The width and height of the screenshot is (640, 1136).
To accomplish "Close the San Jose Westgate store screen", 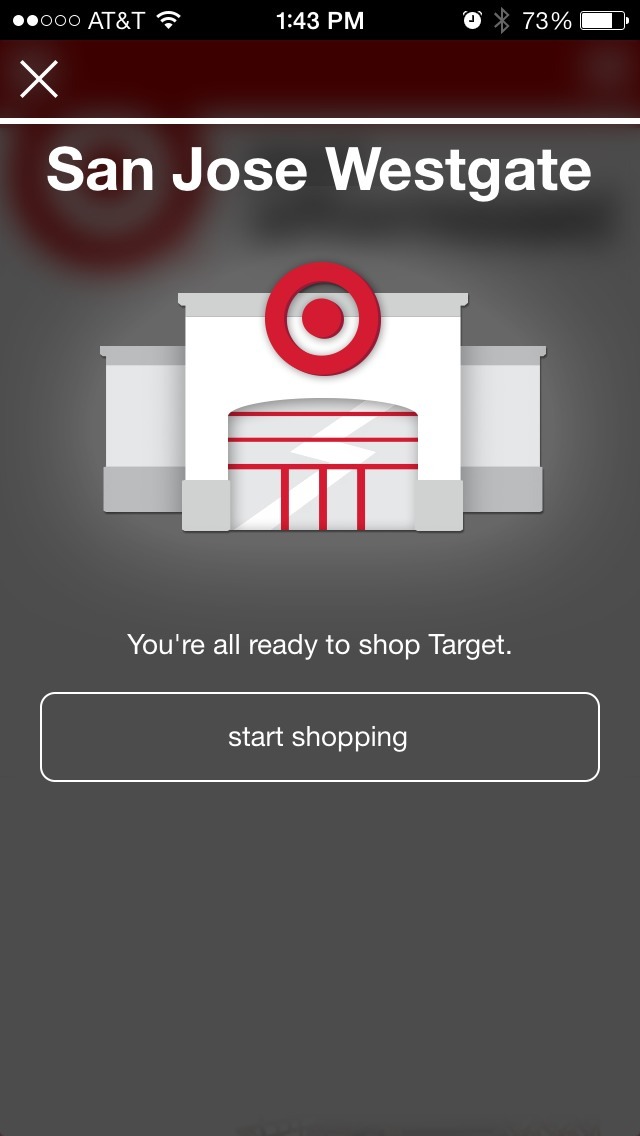I will (x=39, y=79).
